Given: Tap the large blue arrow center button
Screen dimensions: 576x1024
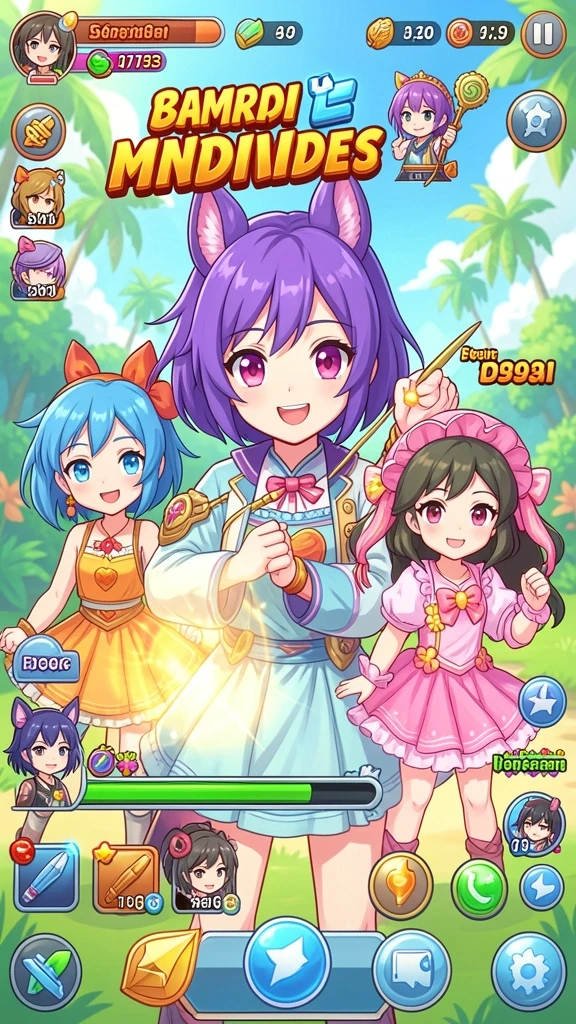Looking at the screenshot, I should pos(287,961).
